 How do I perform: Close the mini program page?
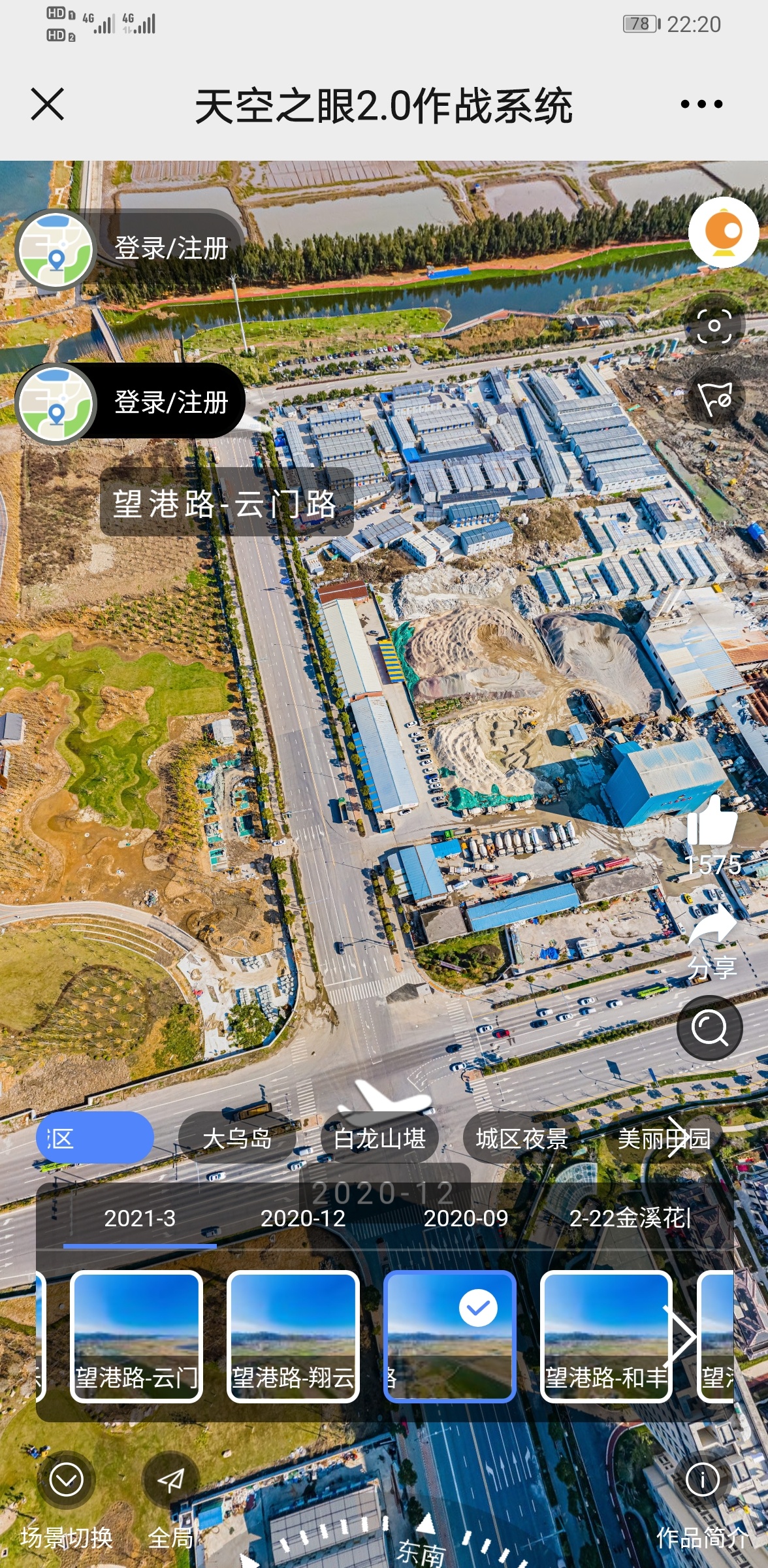(48, 105)
